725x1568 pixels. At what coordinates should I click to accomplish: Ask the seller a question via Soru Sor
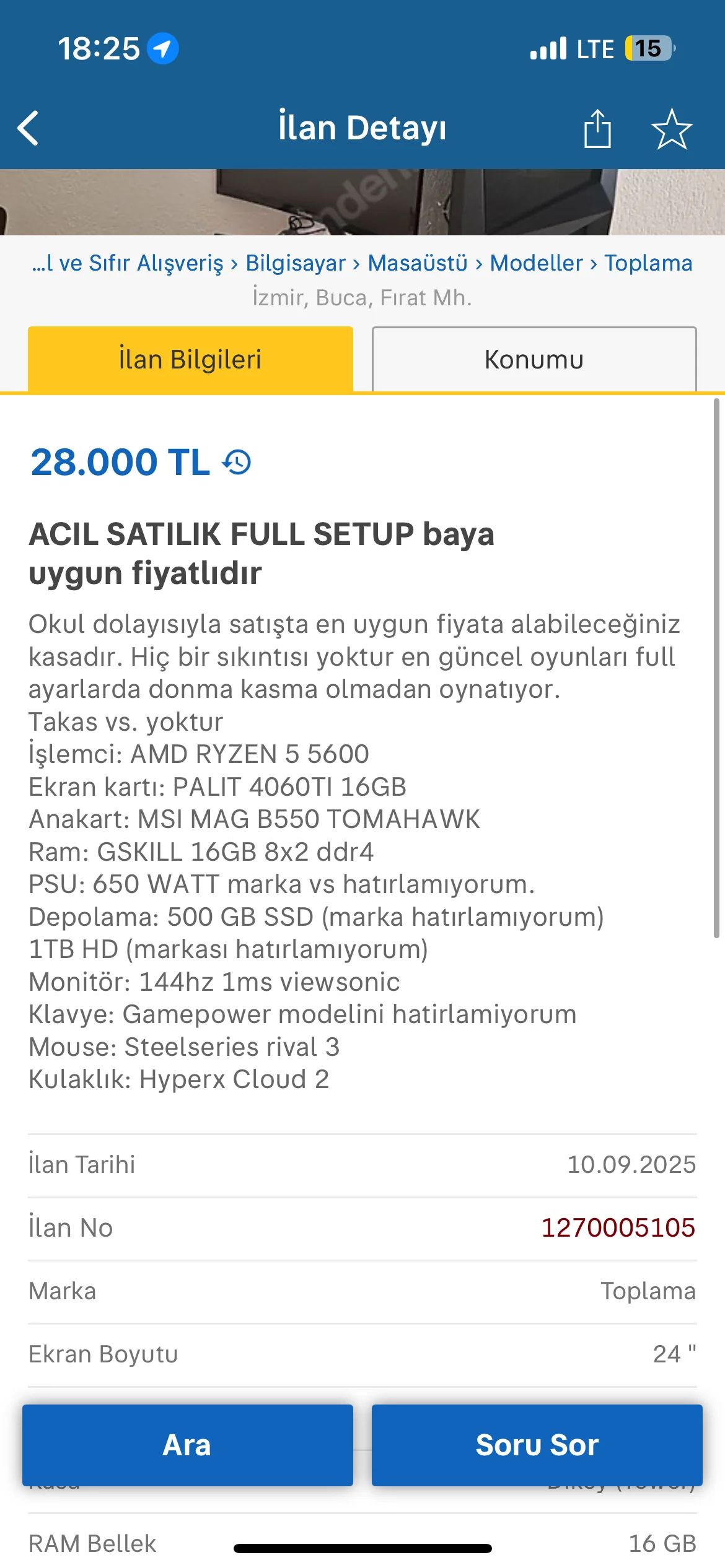point(537,1445)
